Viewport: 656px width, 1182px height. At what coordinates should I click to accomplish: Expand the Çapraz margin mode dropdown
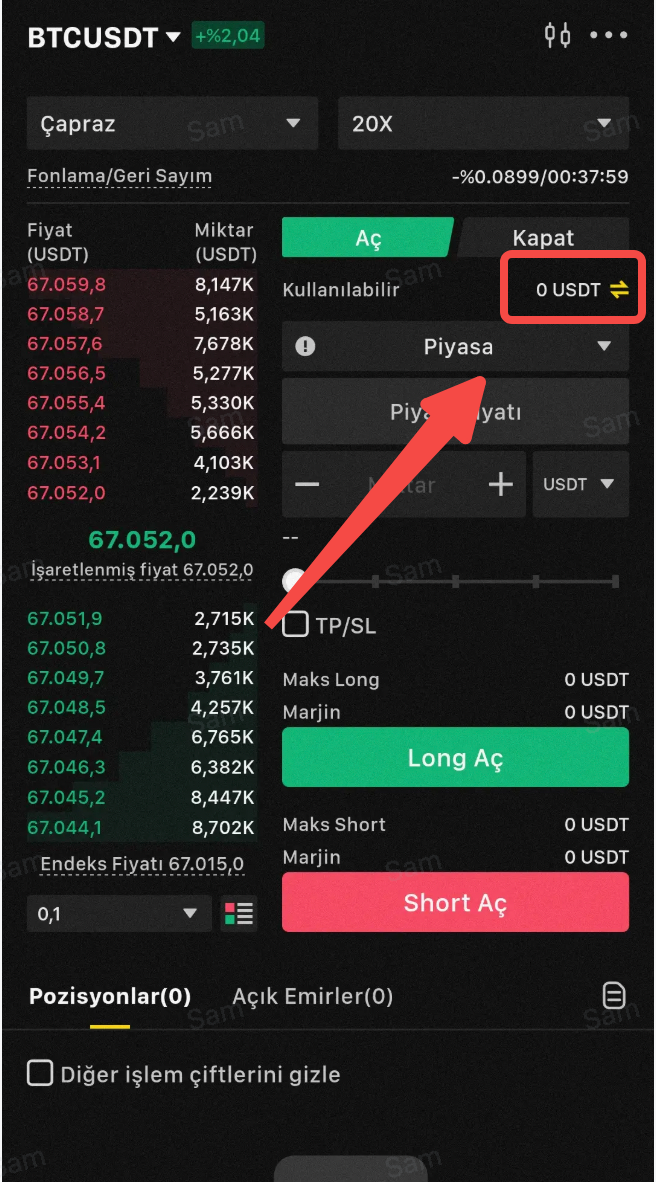pos(173,124)
